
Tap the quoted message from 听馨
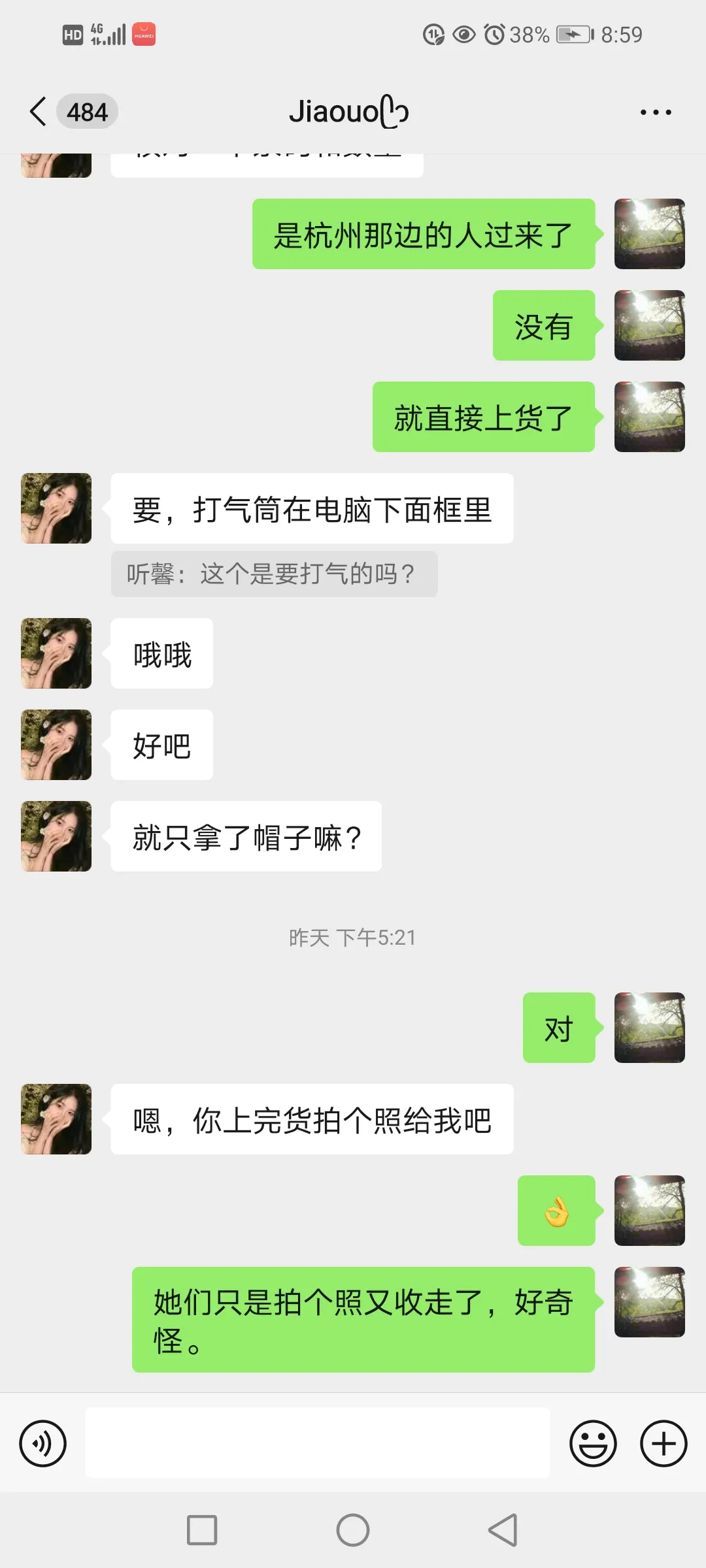274,574
